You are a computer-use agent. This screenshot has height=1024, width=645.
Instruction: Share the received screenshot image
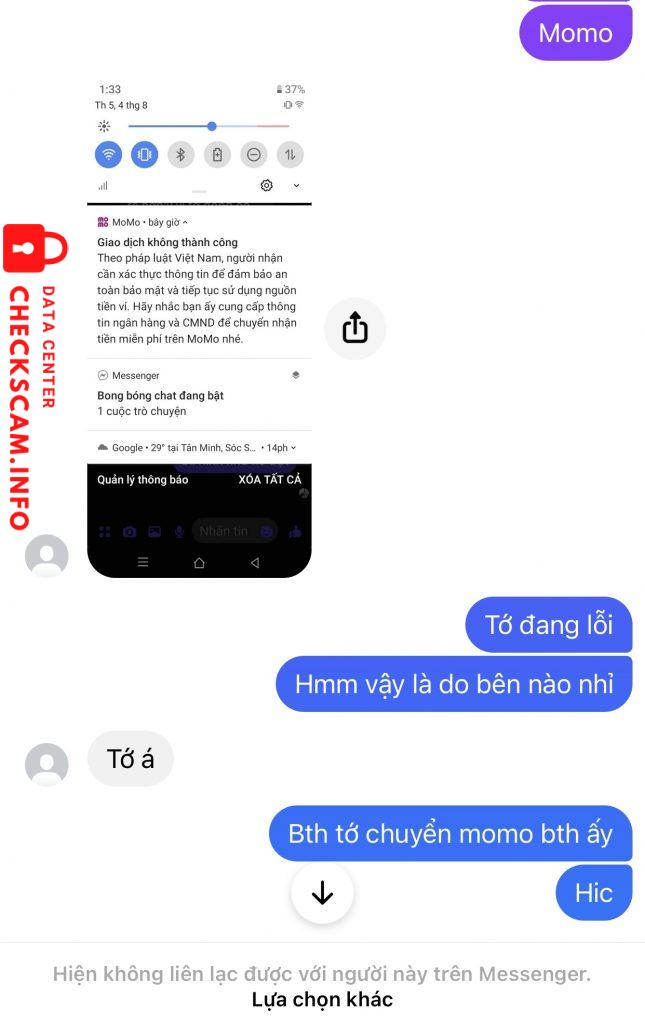[x=355, y=328]
